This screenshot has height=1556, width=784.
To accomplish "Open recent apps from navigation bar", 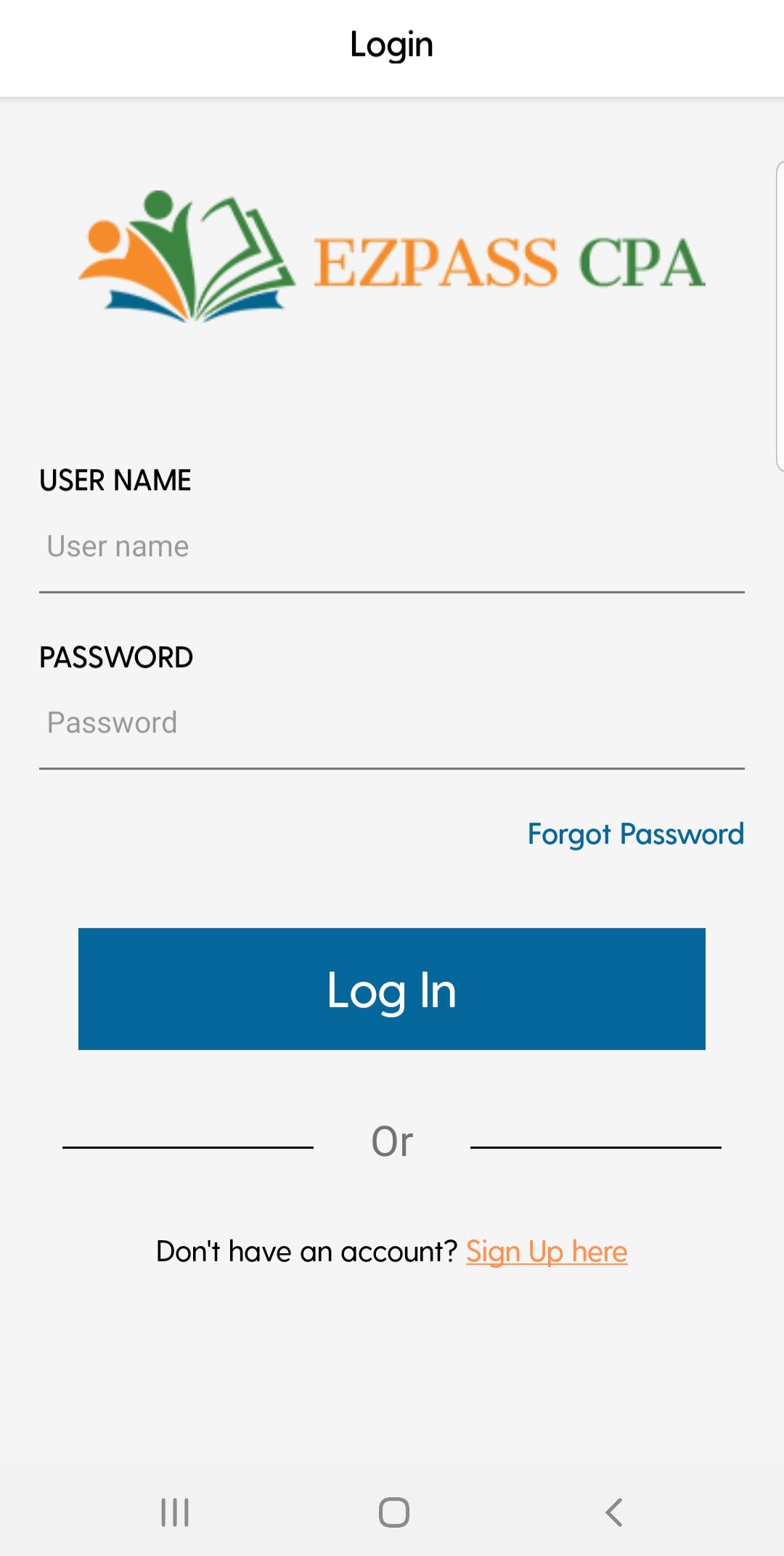I will (175, 1512).
